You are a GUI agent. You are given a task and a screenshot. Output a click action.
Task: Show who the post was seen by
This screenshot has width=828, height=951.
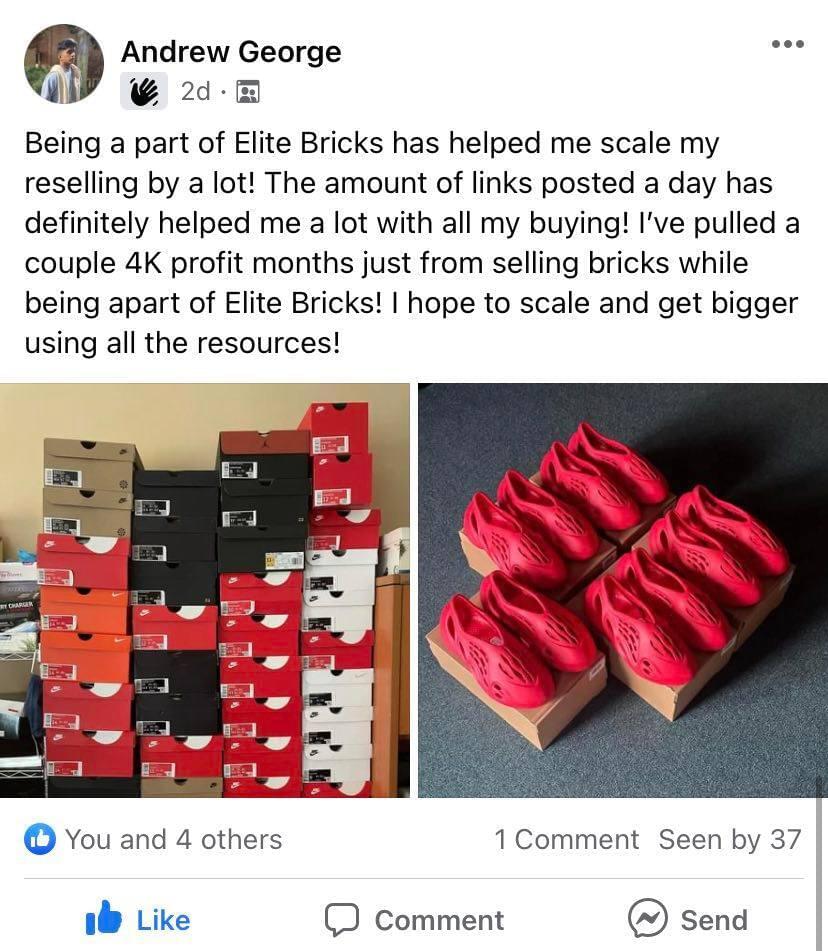pos(729,839)
